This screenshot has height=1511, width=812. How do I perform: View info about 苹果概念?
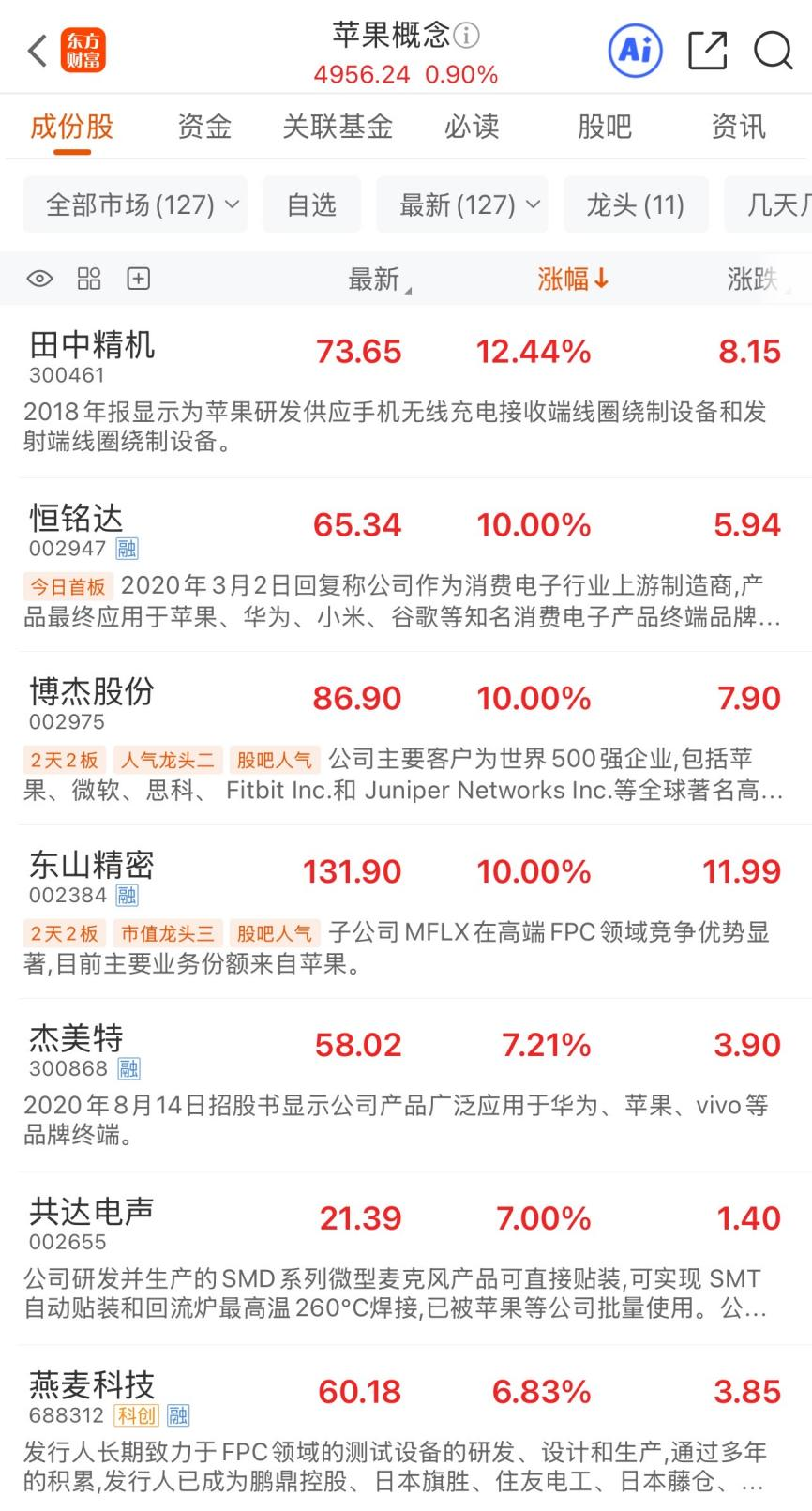[467, 36]
